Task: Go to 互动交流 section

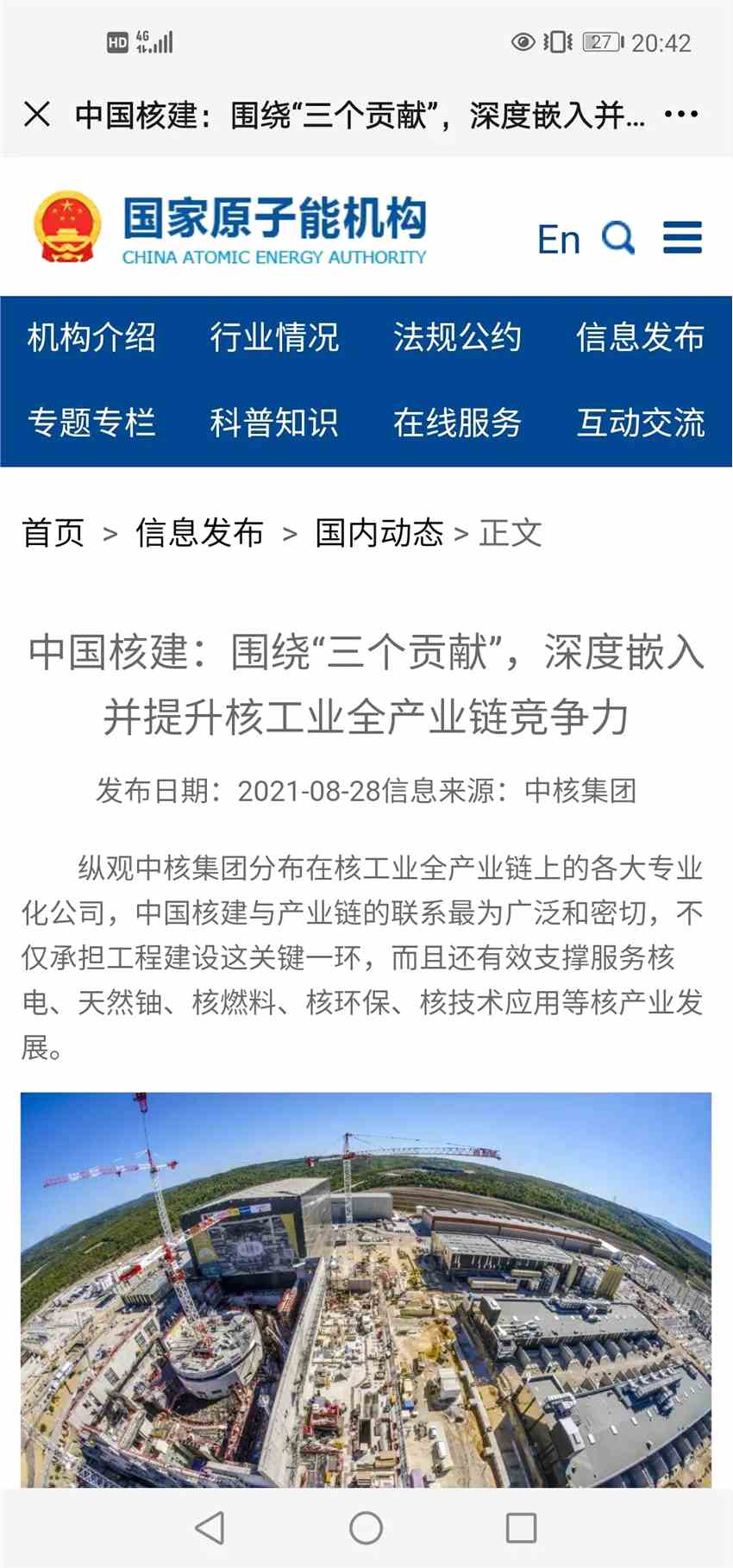Action: (x=640, y=423)
